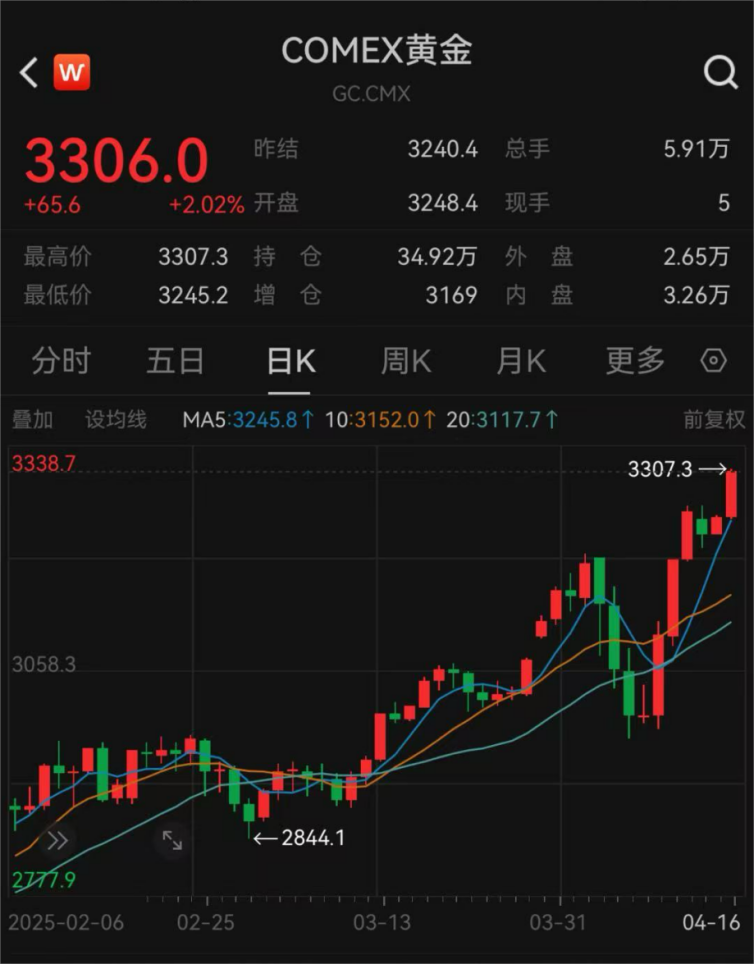Viewport: 754px width, 964px height.
Task: Switch to the 五日 chart tab
Action: point(175,360)
